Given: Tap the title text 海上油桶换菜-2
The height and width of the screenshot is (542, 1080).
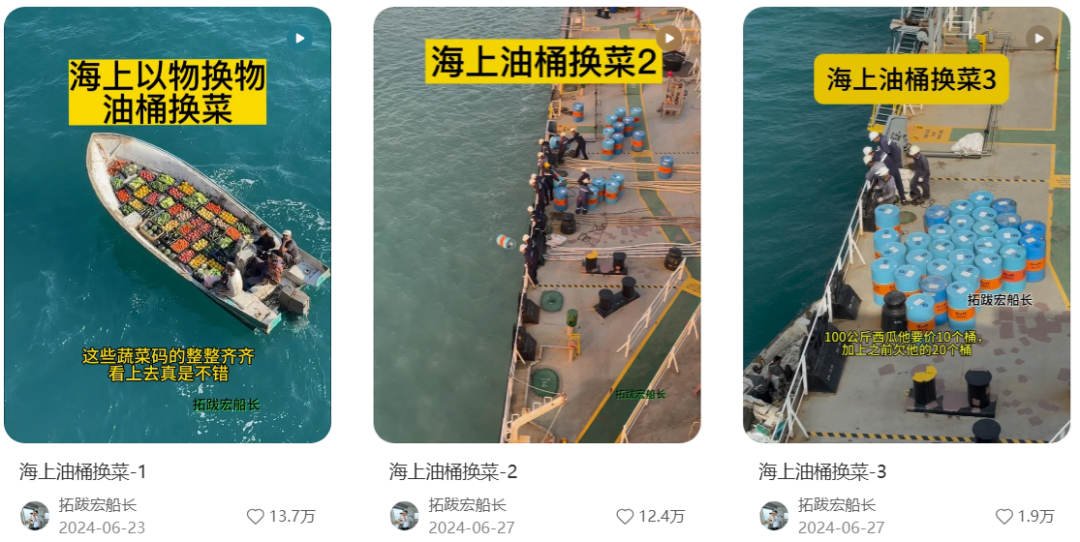Looking at the screenshot, I should pyautogui.click(x=453, y=471).
